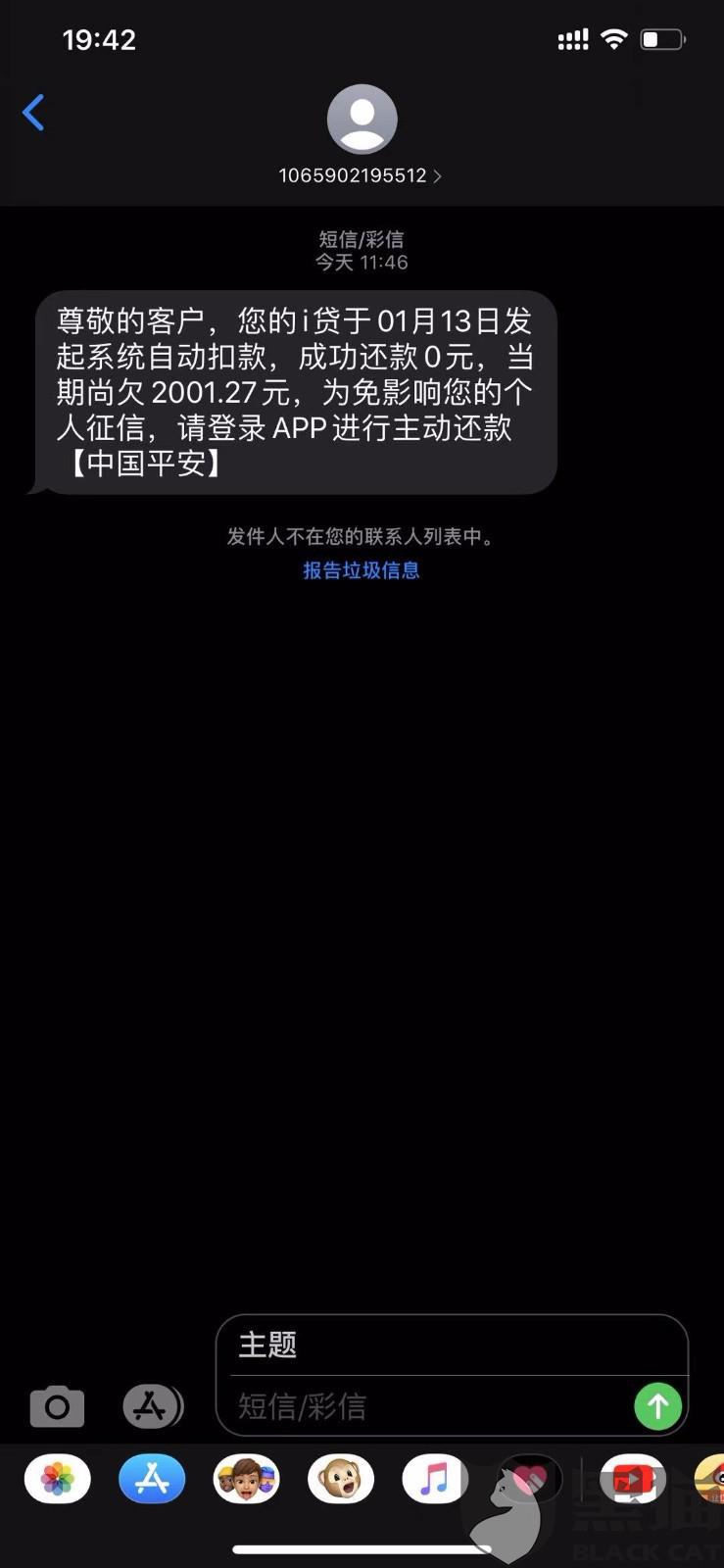Open contact details for 1065902195512
Image resolution: width=724 pixels, height=1568 pixels.
(x=361, y=175)
